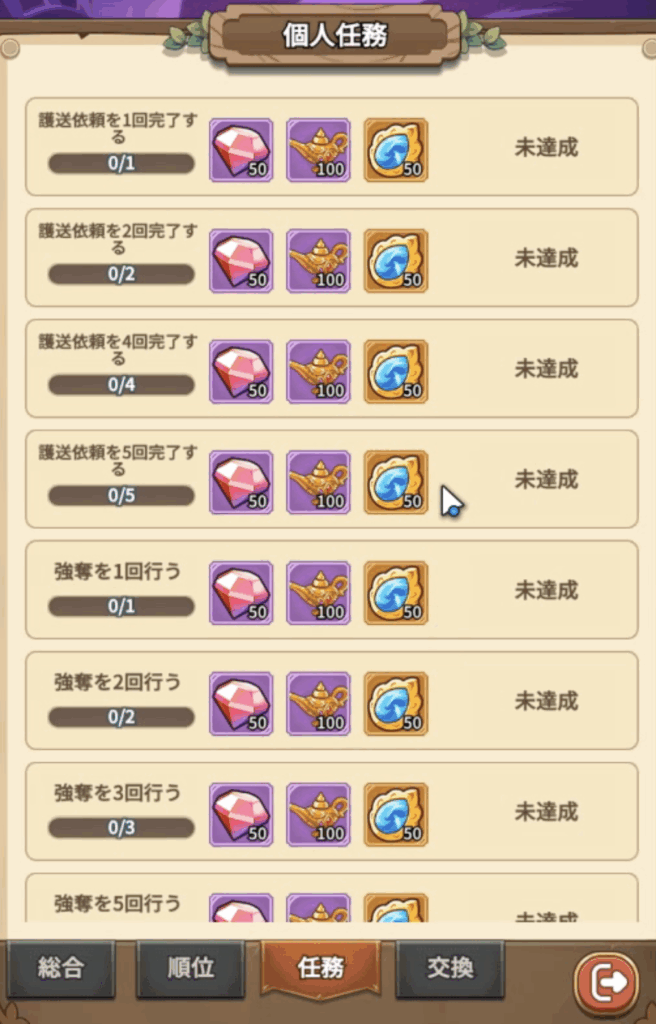The width and height of the screenshot is (656, 1024).
Task: Tap the gem reward for 強奪を1回行う
Action: pos(240,593)
